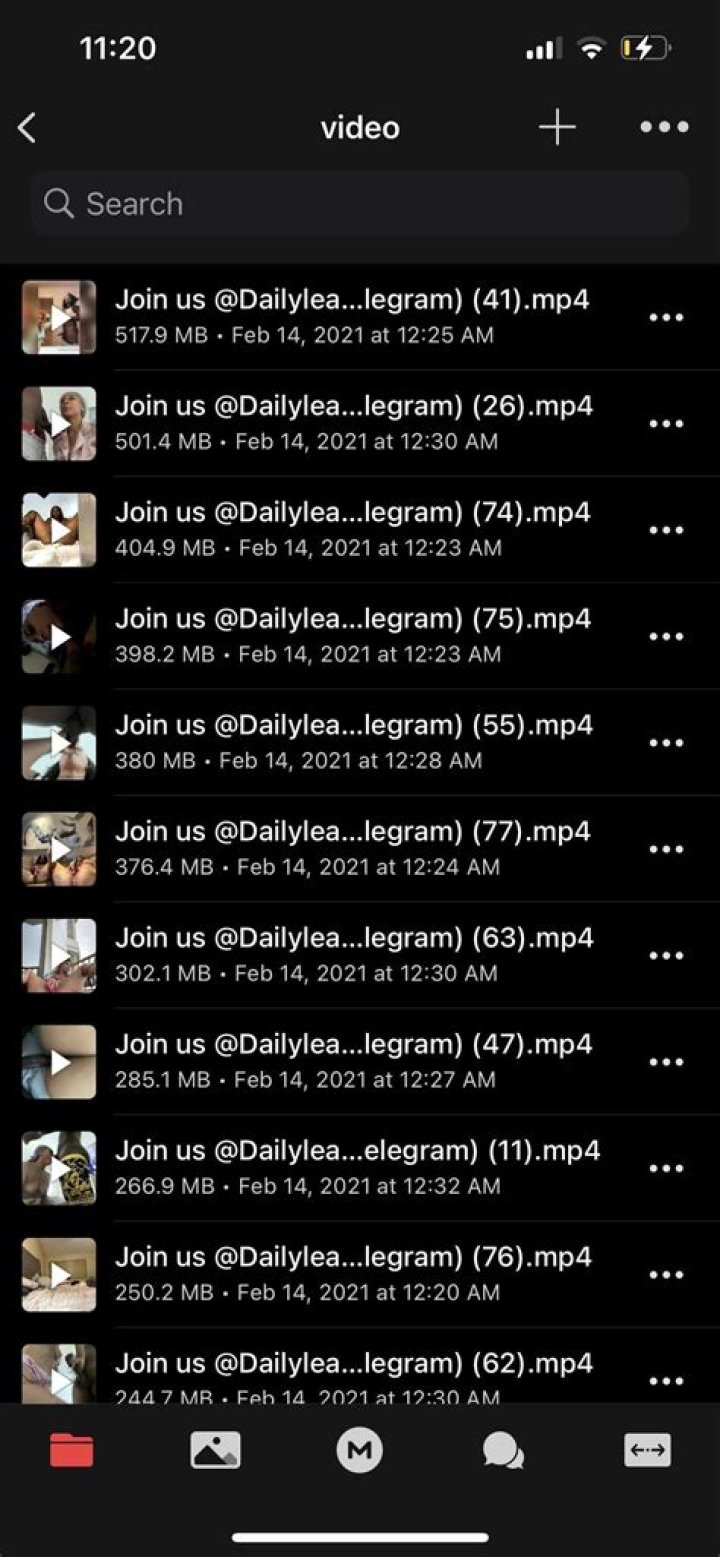Open actions menu for file (26).mp4
The image size is (720, 1557).
[x=666, y=423]
